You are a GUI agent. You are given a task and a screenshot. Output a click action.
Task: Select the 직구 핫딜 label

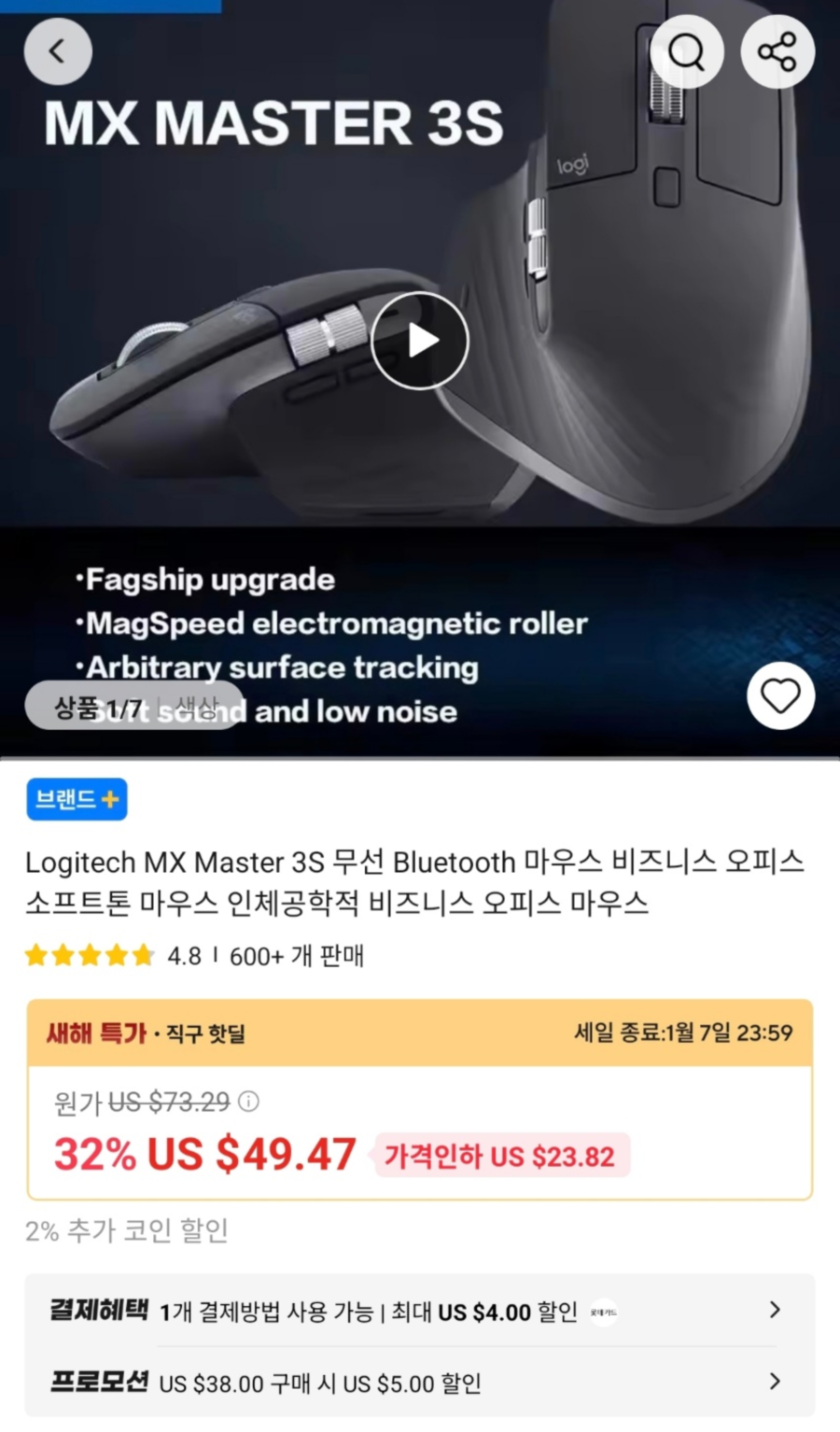pyautogui.click(x=203, y=1032)
